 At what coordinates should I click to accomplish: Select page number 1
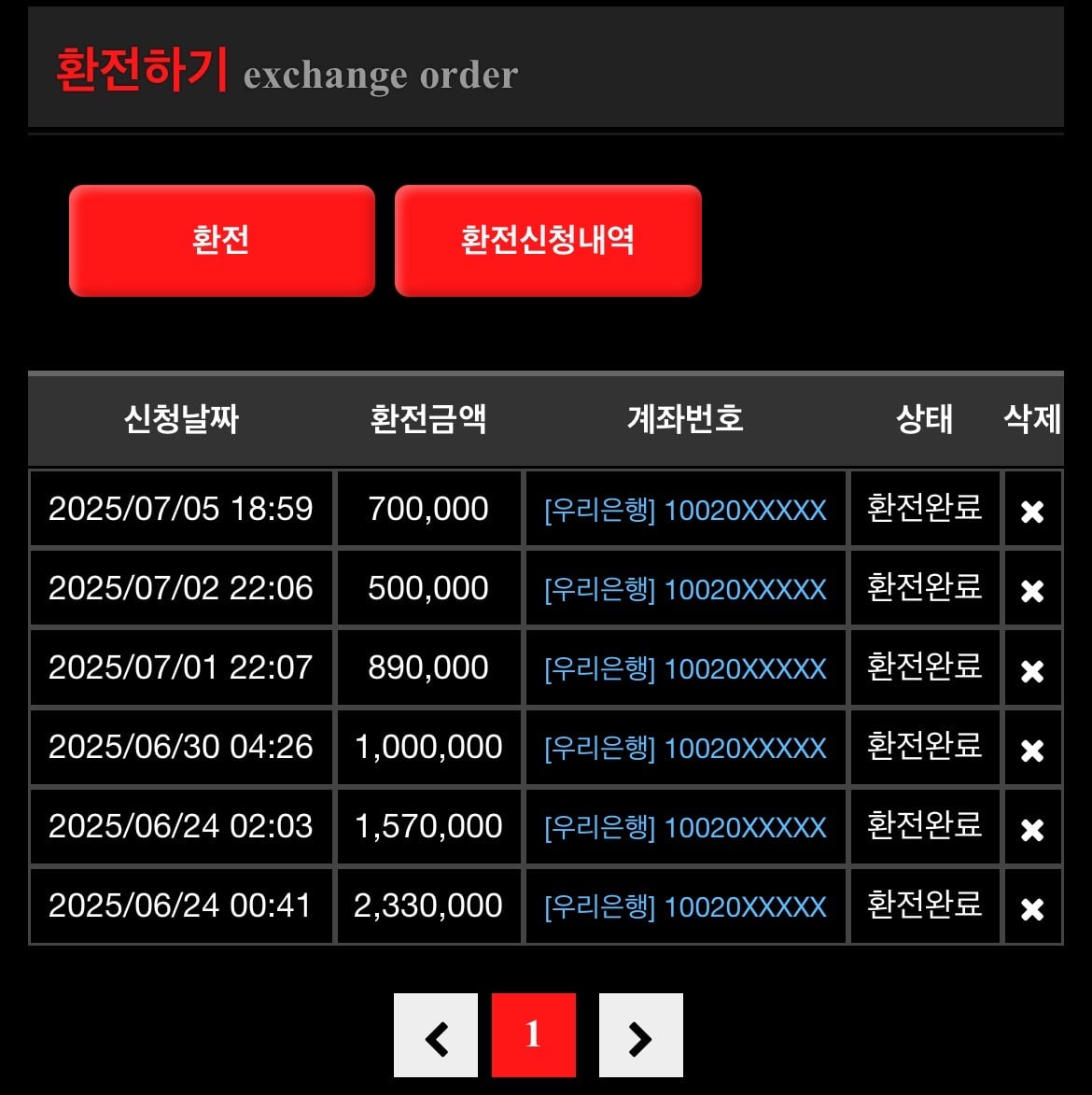click(x=533, y=1035)
